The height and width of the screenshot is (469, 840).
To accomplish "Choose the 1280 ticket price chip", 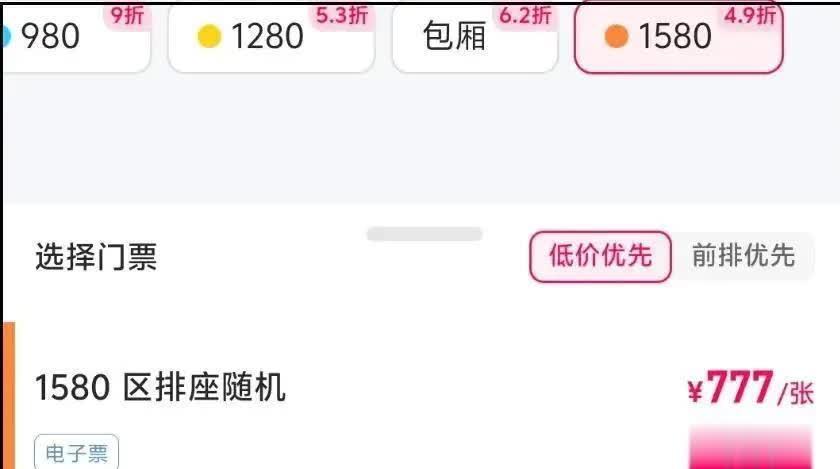I will [x=271, y=36].
